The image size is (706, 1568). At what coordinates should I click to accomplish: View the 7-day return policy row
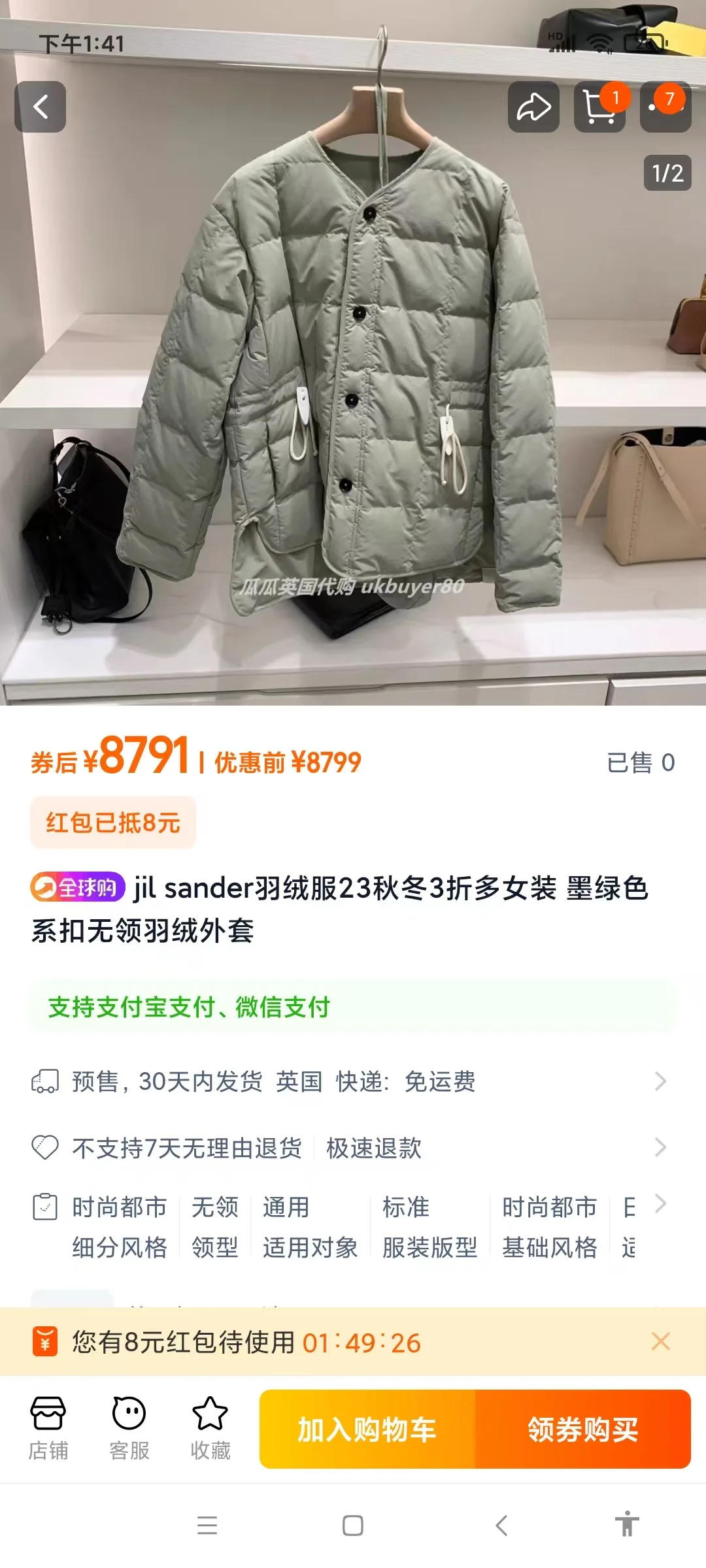[353, 1148]
